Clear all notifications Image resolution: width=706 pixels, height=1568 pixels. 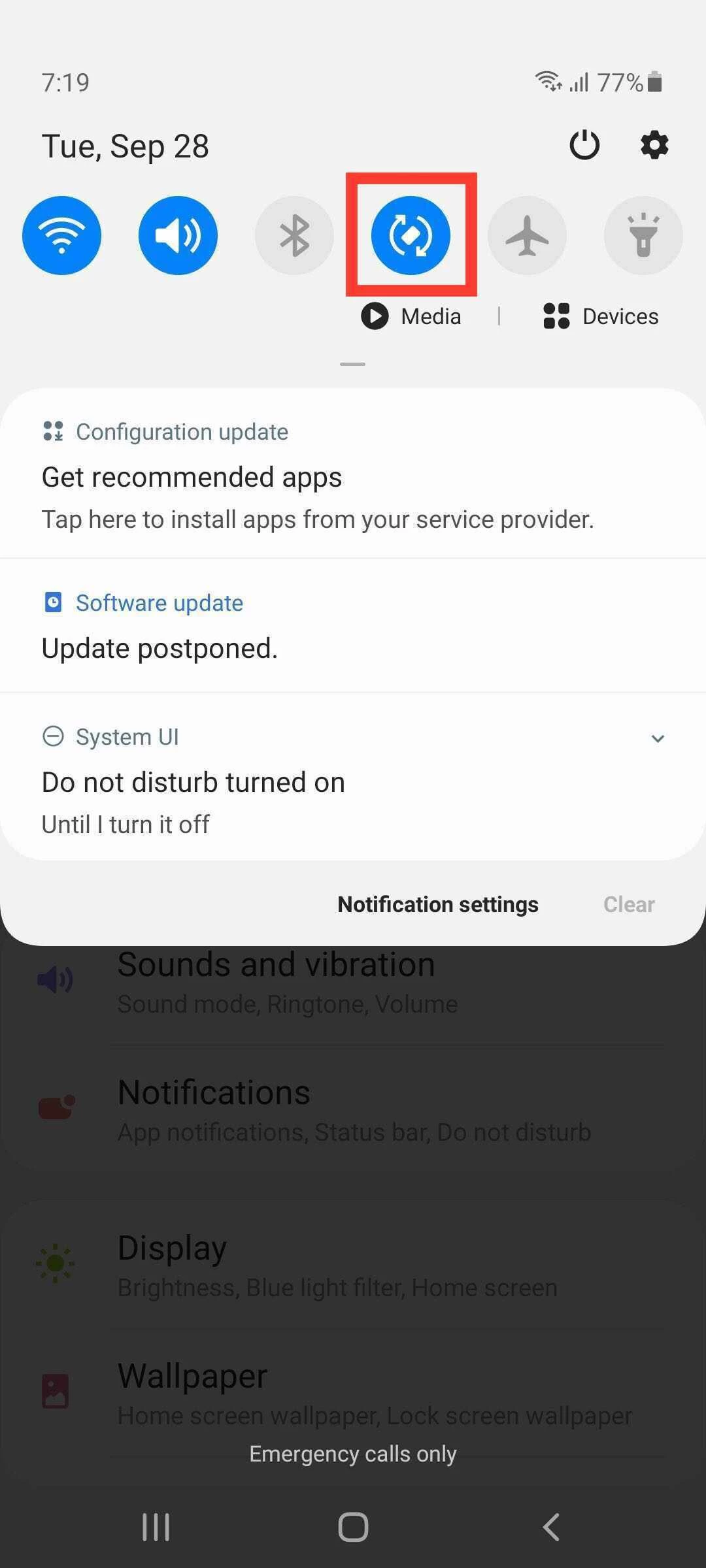click(x=629, y=904)
